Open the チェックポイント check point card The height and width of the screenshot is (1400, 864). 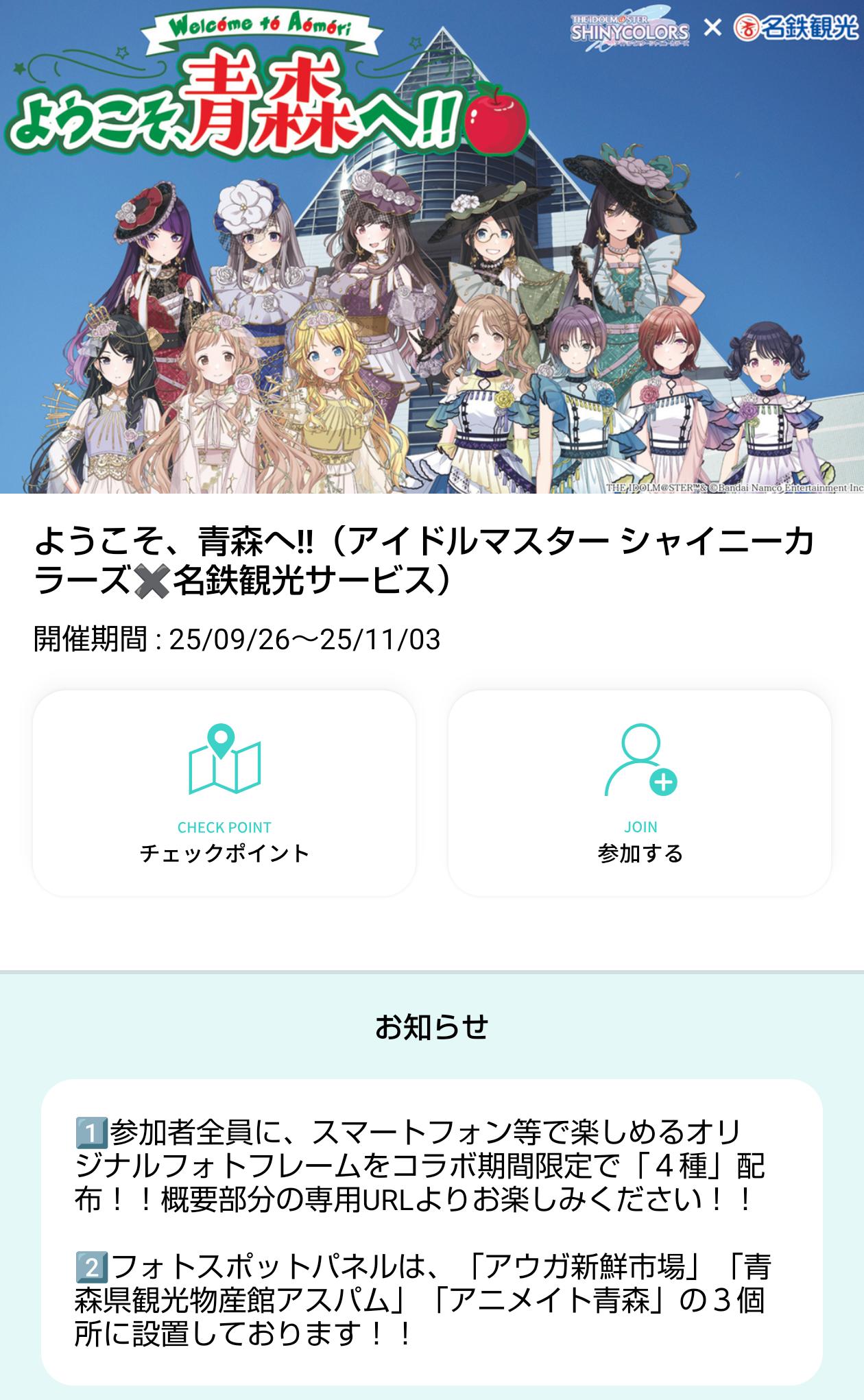(x=224, y=793)
